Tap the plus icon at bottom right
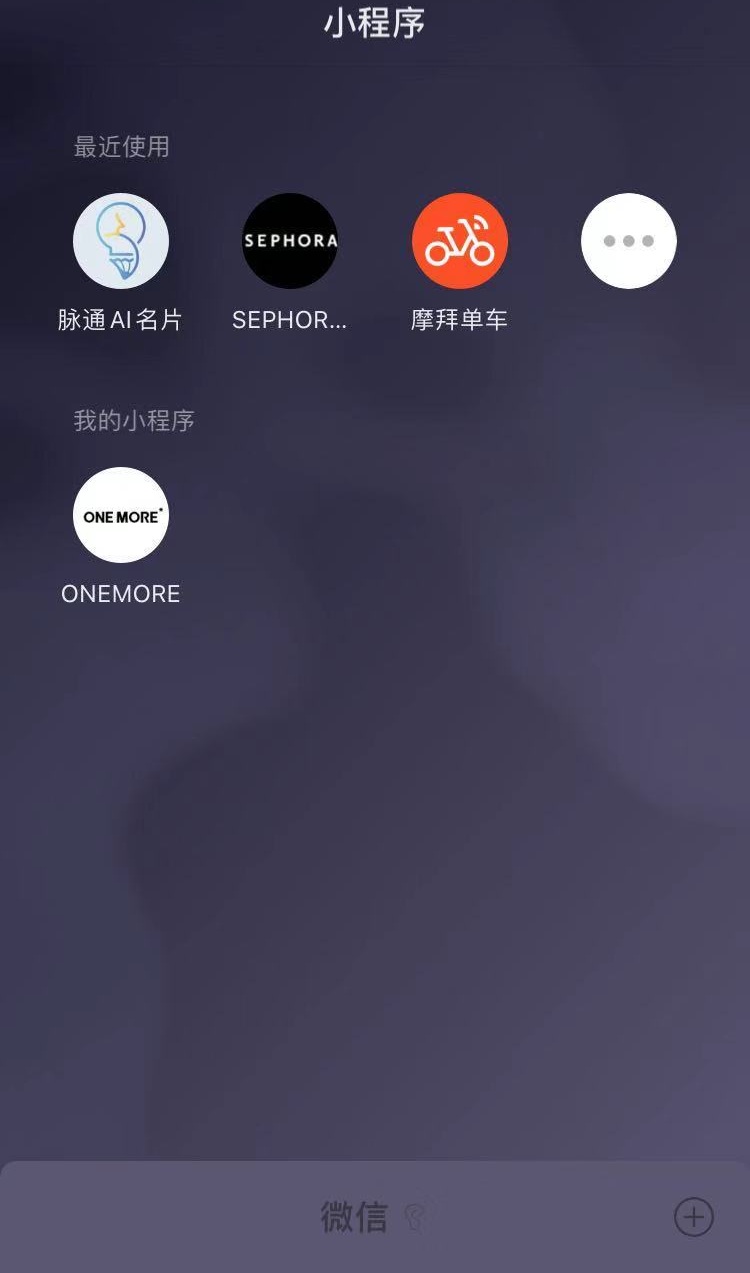750x1273 pixels. point(696,1217)
